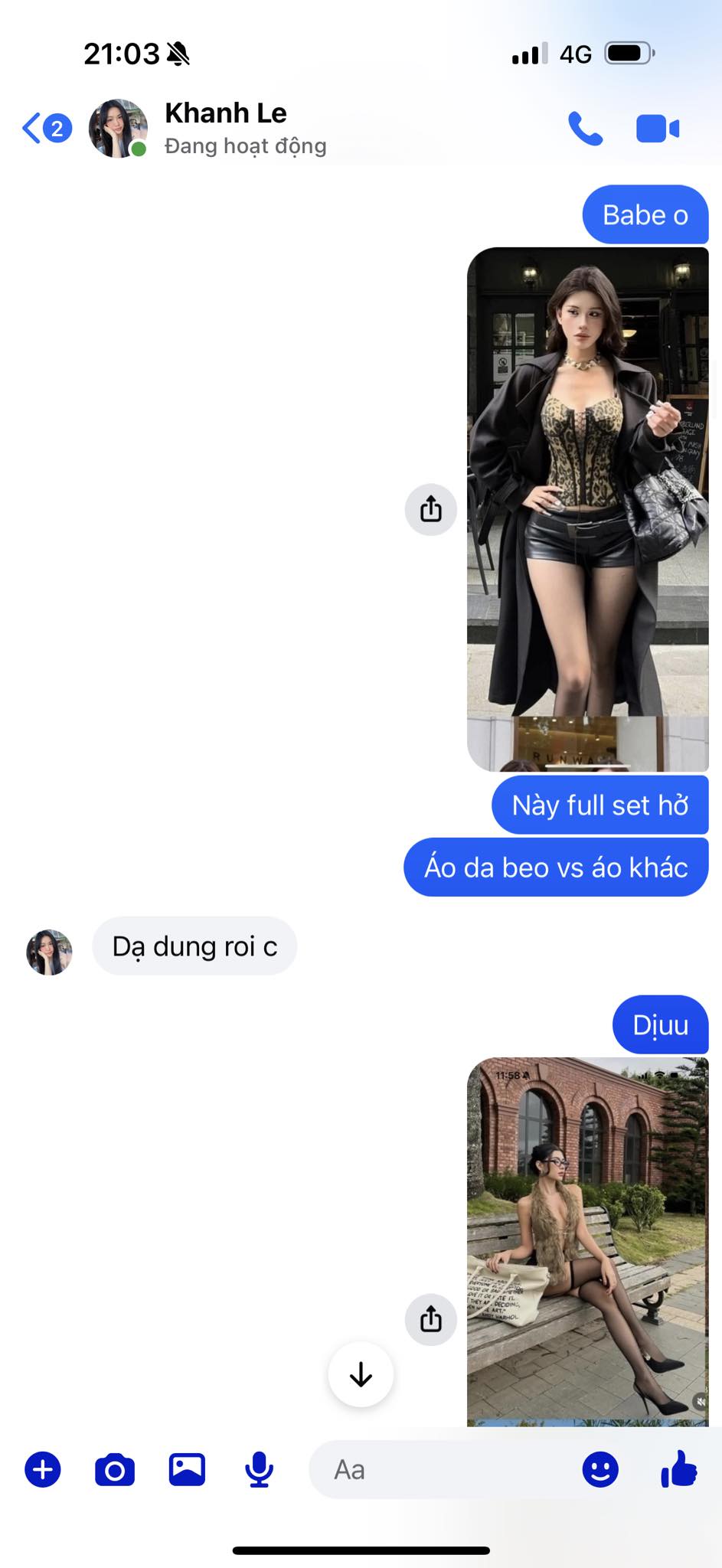The image size is (722, 1568).
Task: Focus the Aa message input field
Action: pyautogui.click(x=436, y=1470)
